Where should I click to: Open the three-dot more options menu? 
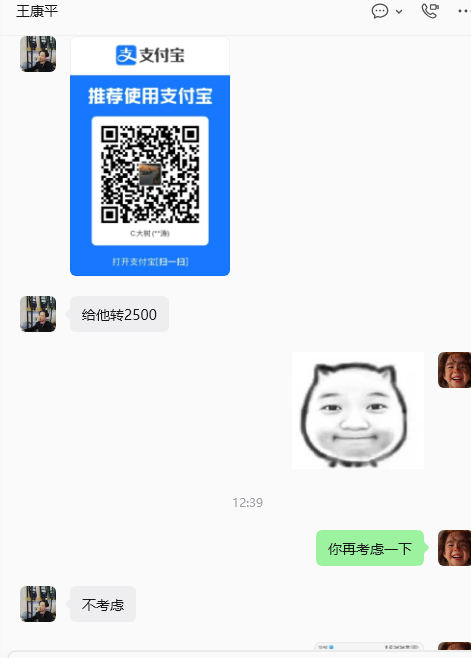(x=464, y=11)
